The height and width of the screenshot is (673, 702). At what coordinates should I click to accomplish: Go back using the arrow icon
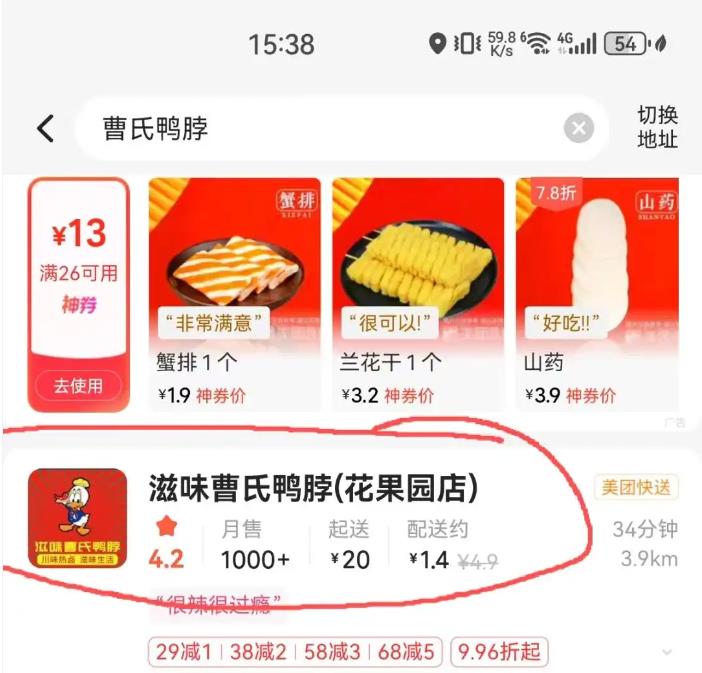45,128
